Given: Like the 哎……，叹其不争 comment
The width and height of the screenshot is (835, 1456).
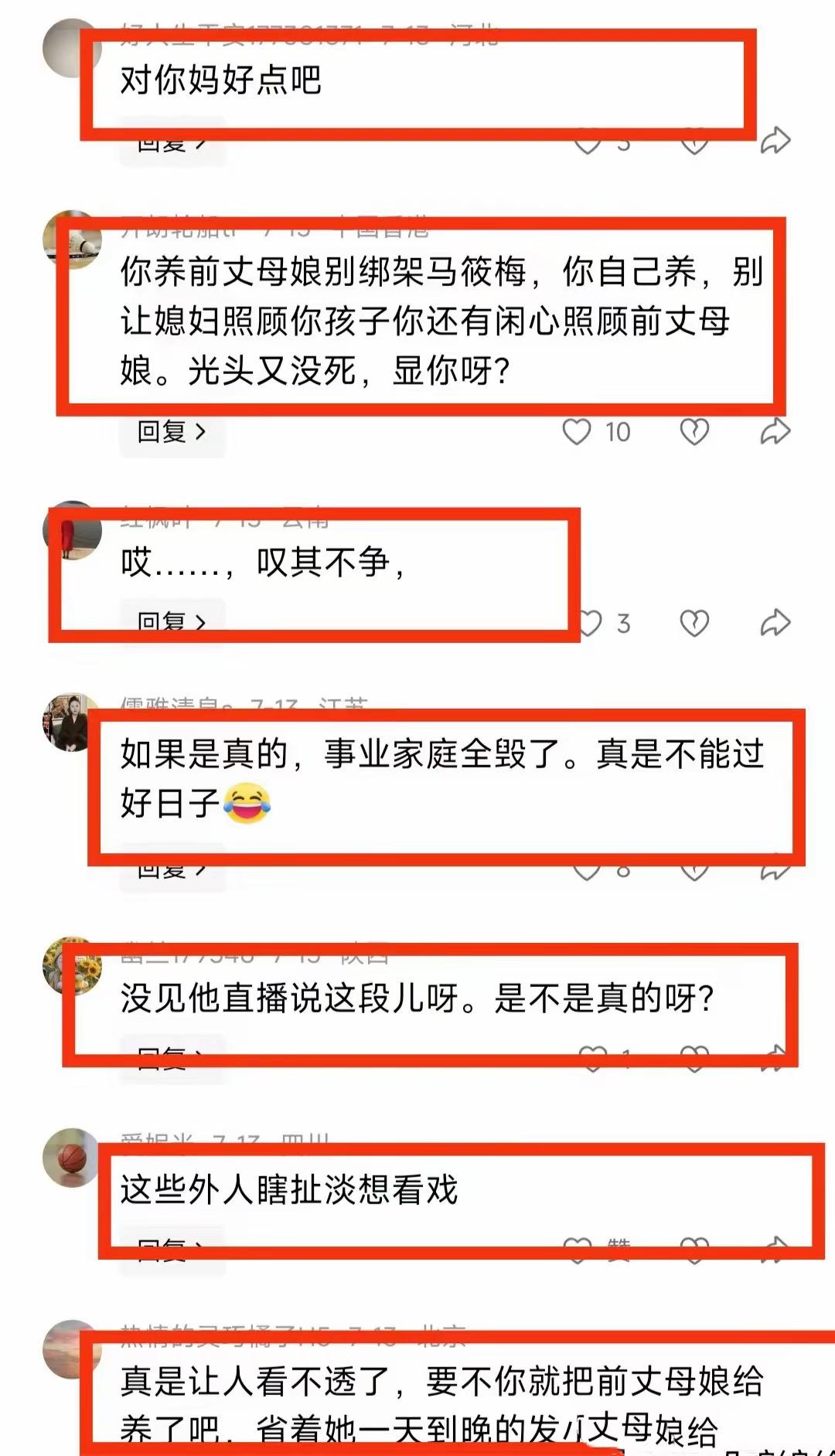Looking at the screenshot, I should pyautogui.click(x=591, y=623).
